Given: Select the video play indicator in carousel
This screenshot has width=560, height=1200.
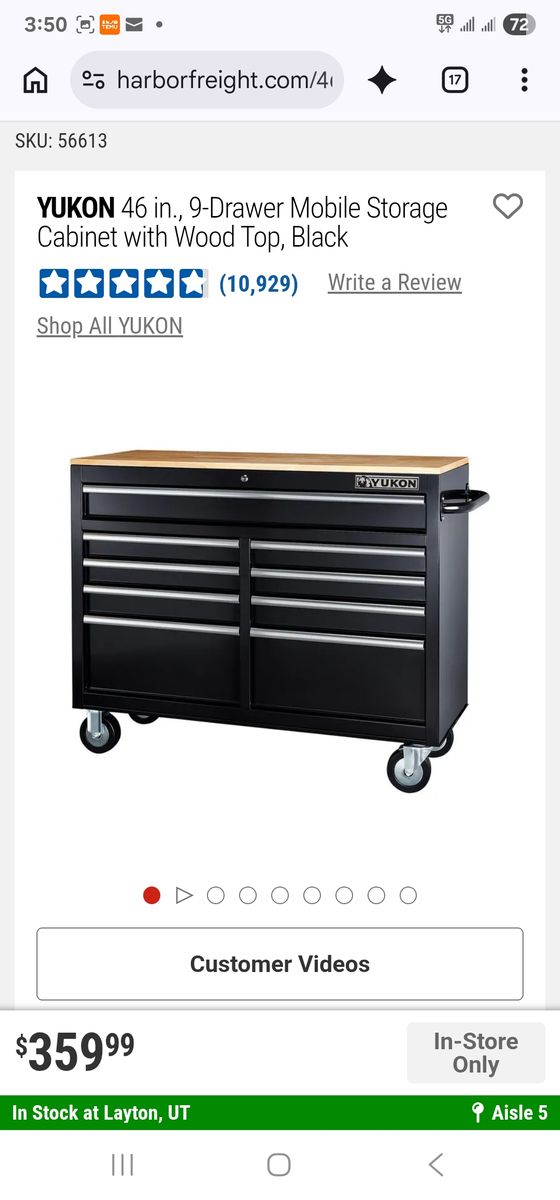Looking at the screenshot, I should pos(184,895).
